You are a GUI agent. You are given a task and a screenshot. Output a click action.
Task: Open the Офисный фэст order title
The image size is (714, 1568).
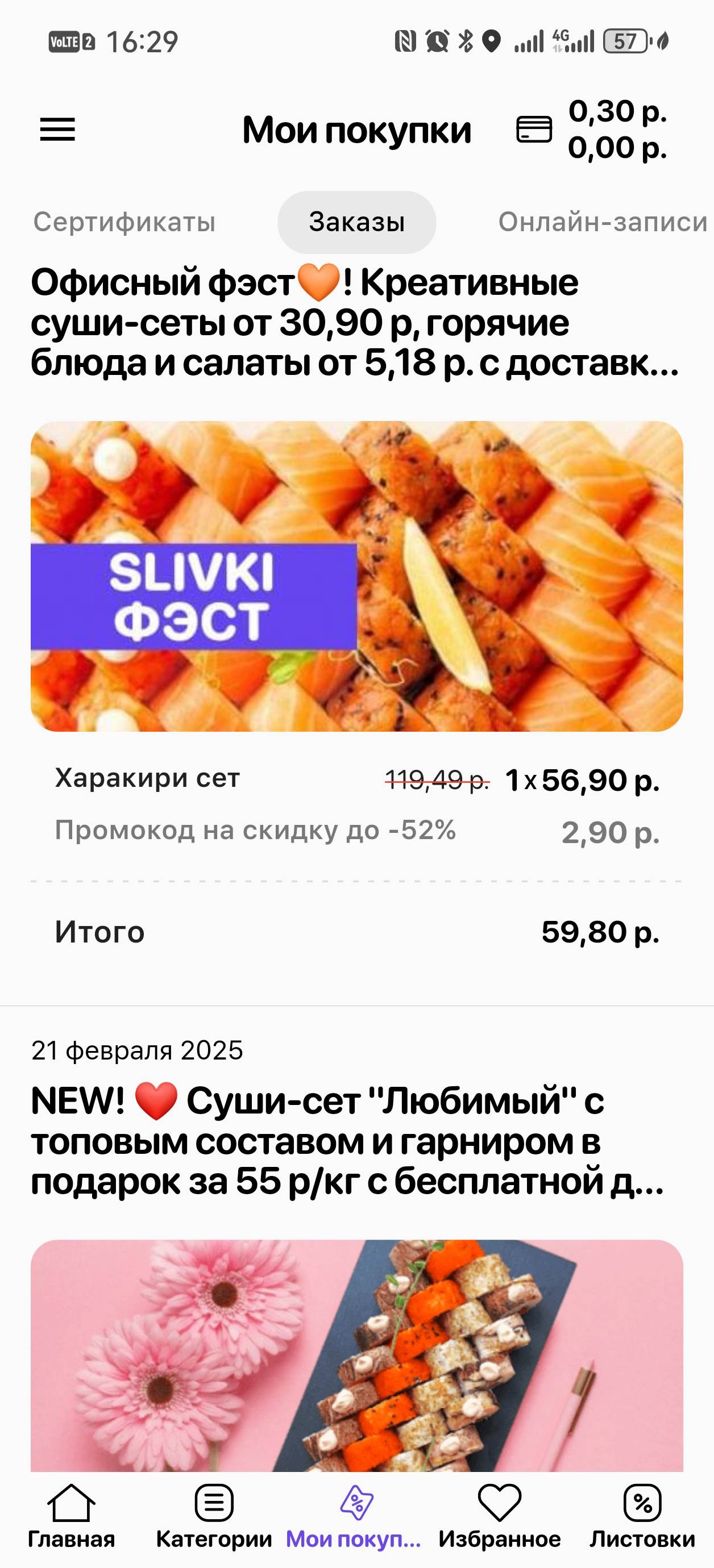[354, 323]
